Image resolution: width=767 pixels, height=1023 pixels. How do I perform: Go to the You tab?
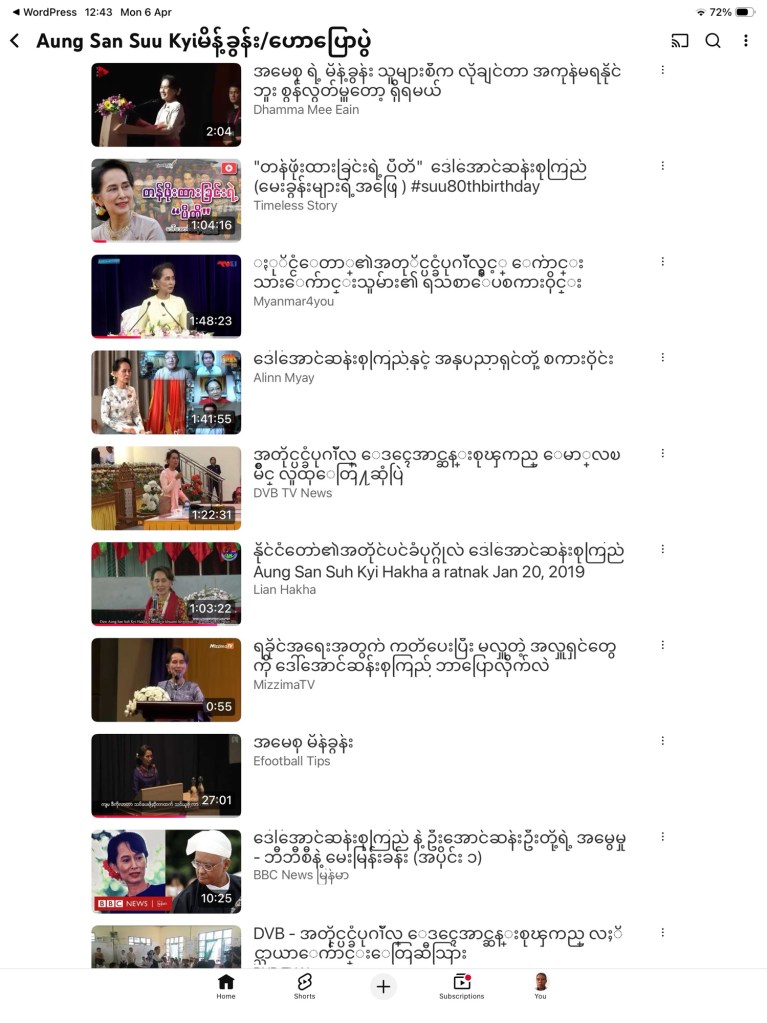click(x=540, y=986)
